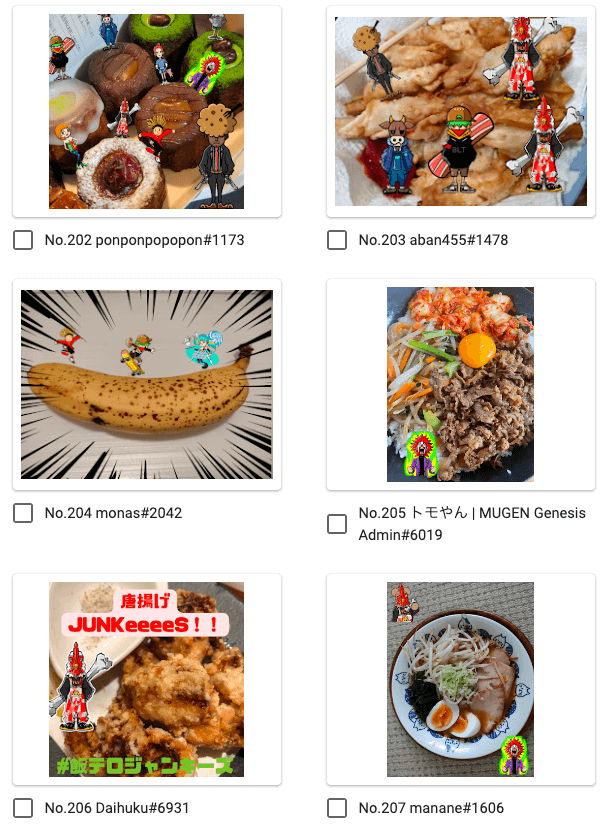615x828 pixels.
Task: Select the checkbox for No.203 aban455#1478
Action: click(x=337, y=240)
